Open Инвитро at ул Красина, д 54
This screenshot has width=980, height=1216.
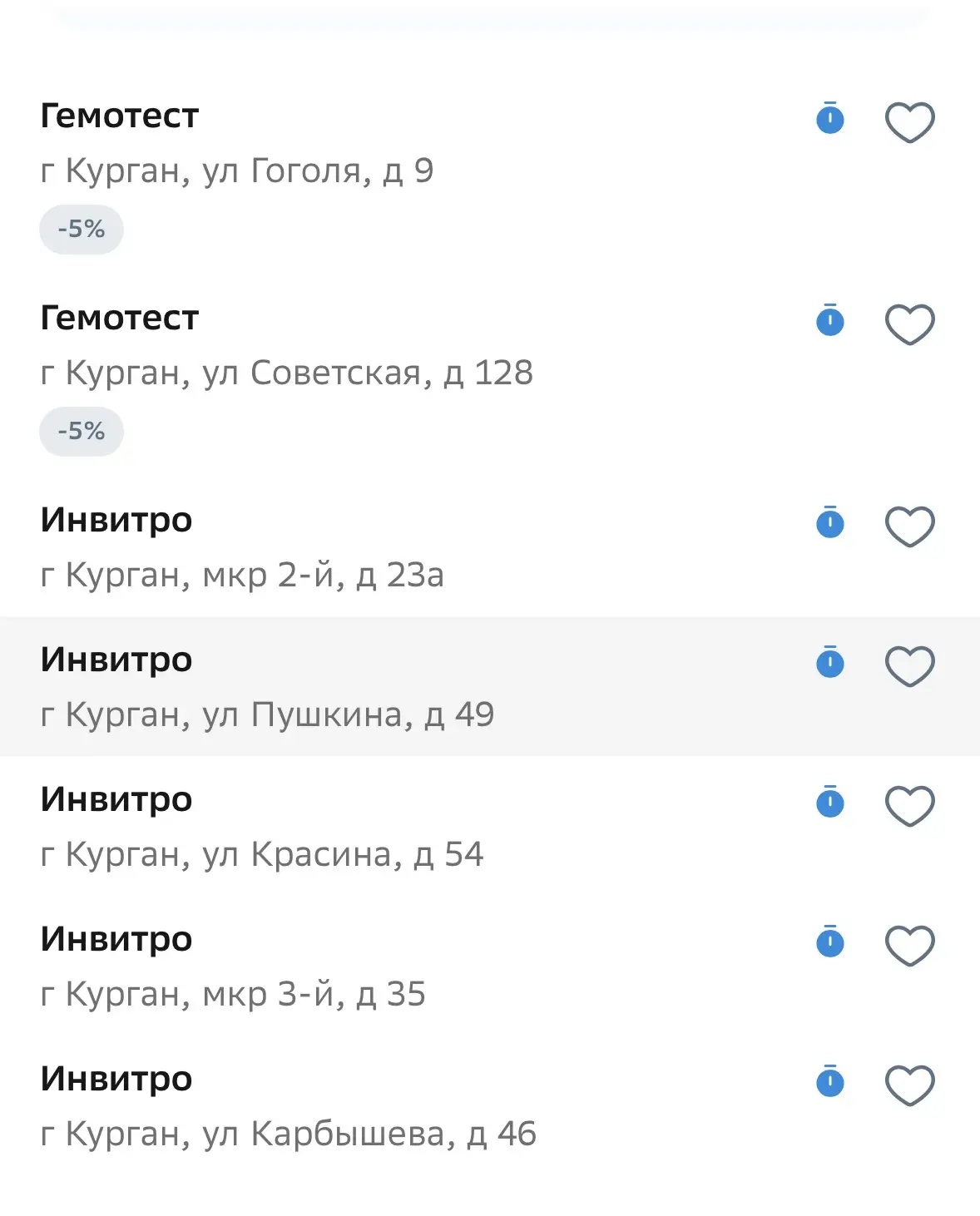click(490, 826)
